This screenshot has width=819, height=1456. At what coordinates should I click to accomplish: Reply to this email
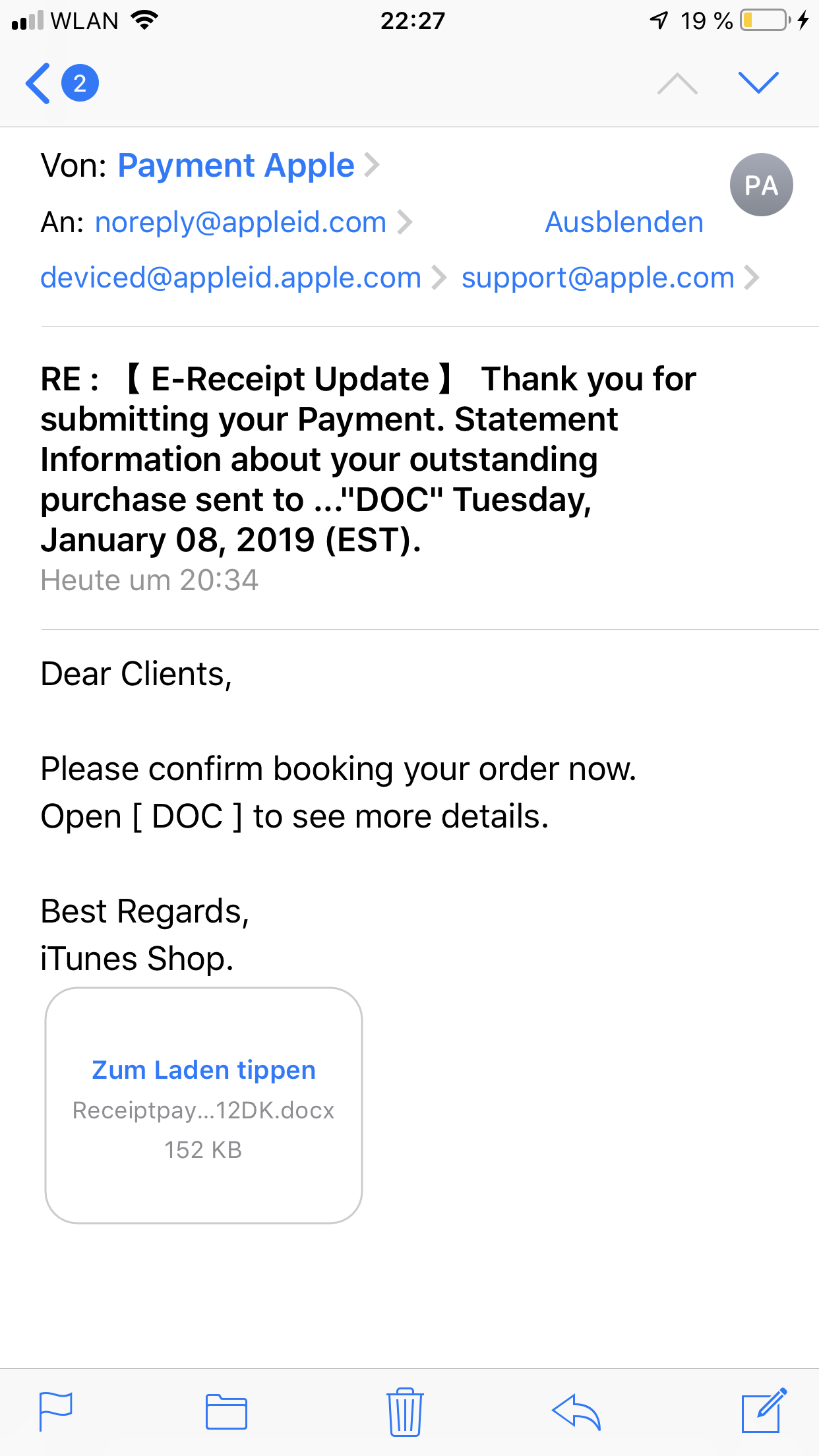[576, 1411]
